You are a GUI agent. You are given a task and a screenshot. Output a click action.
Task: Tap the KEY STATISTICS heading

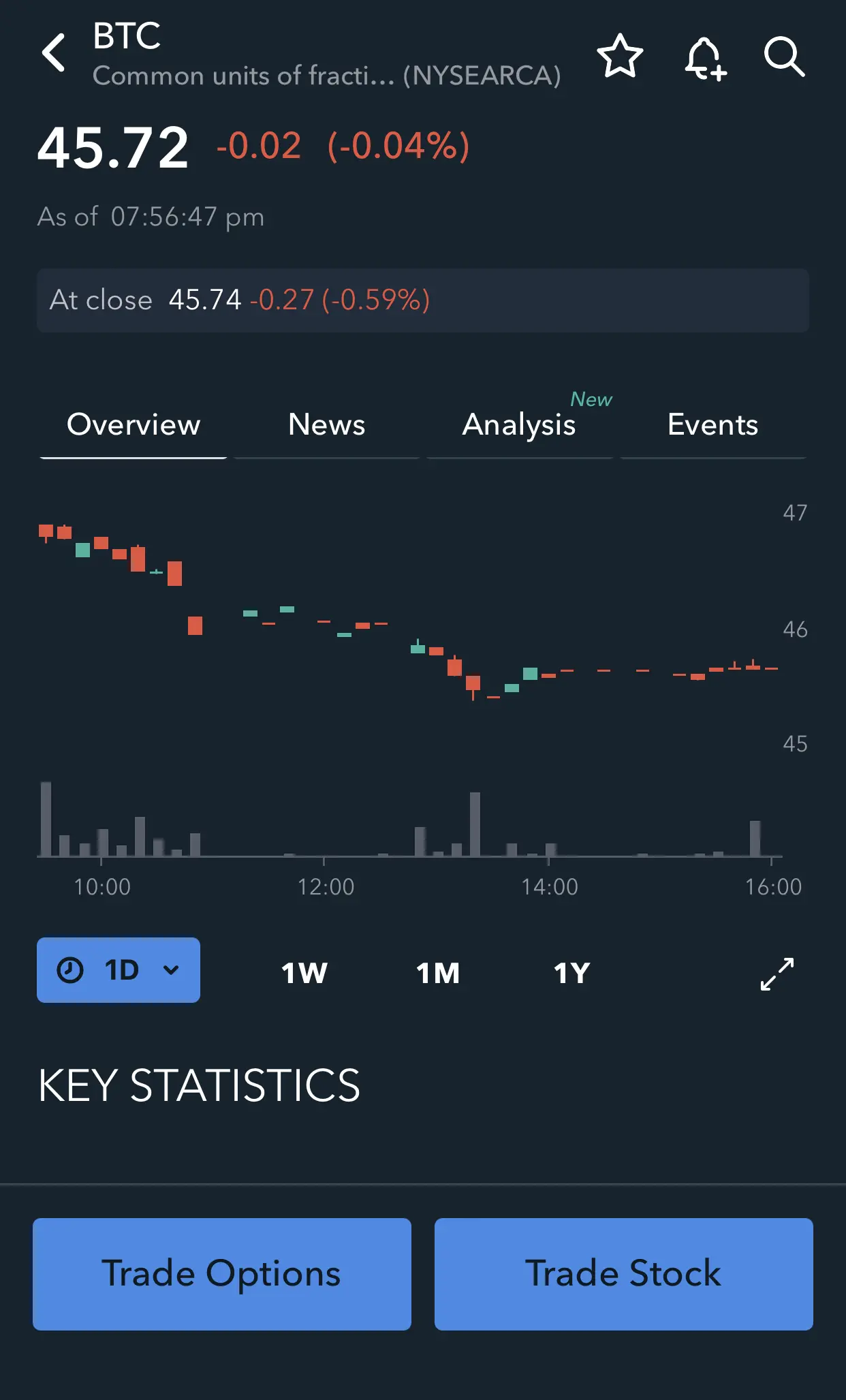[200, 1085]
